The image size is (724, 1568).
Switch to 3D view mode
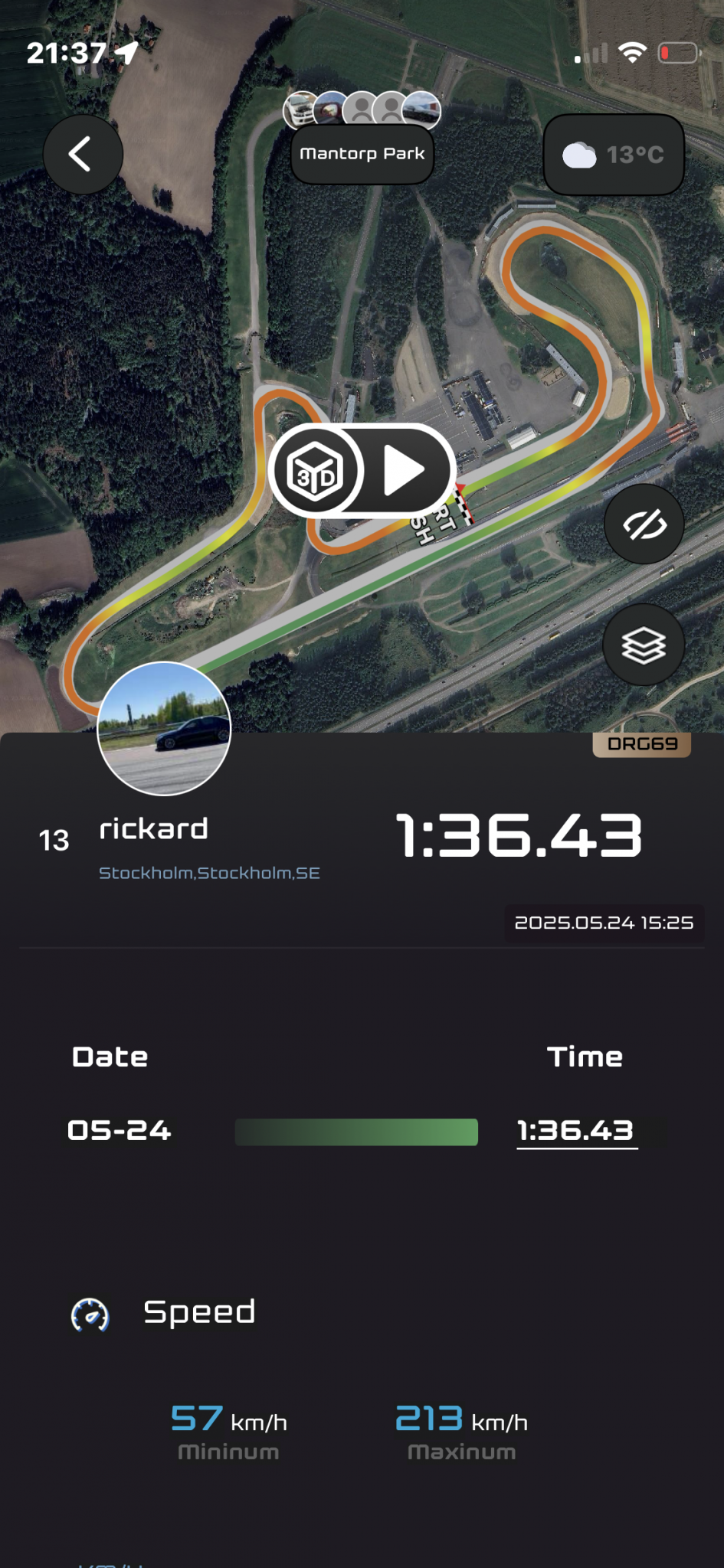[316, 470]
